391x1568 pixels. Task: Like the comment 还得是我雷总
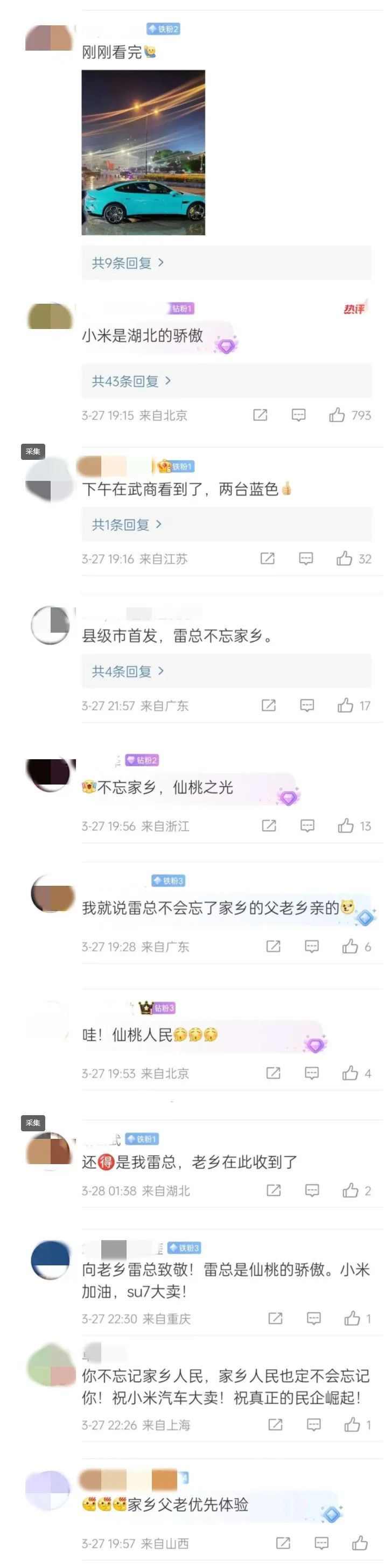(350, 1191)
